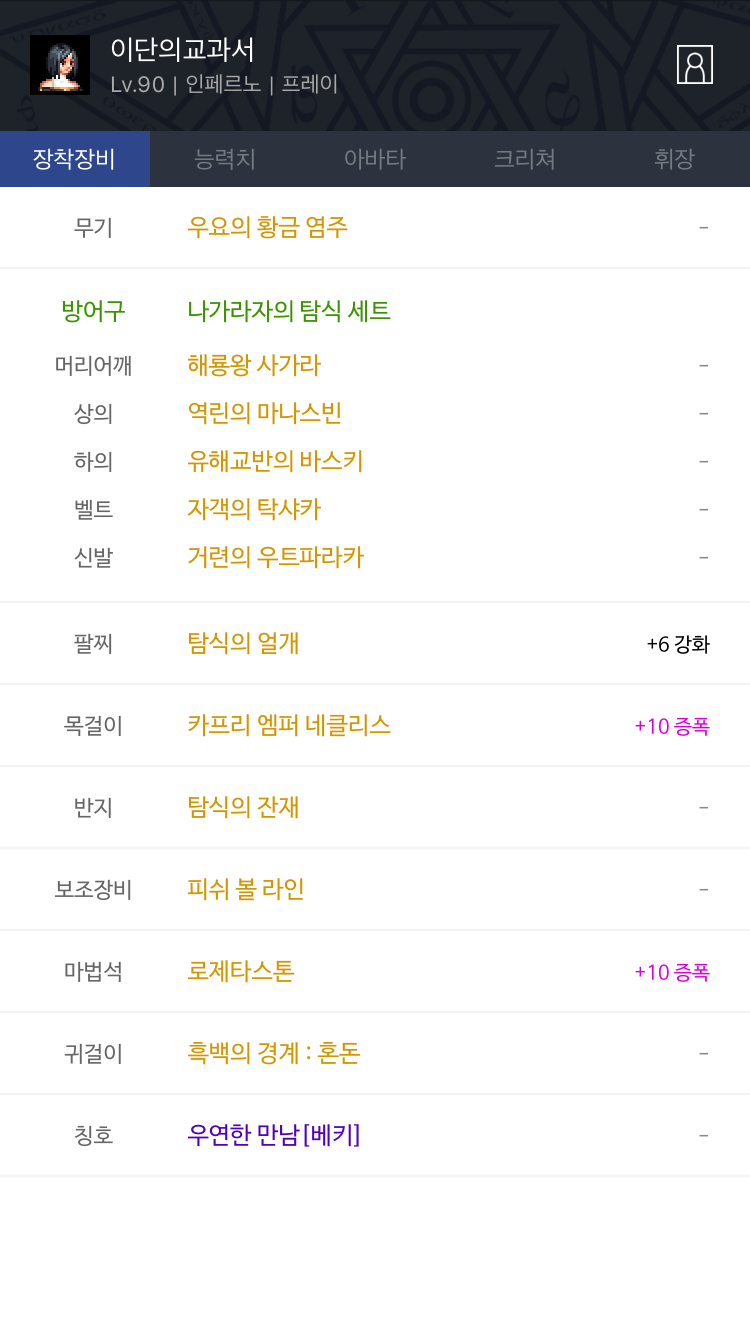View 거련의 우트파라카 shoes
The height and width of the screenshot is (1334, 750).
[x=275, y=557]
